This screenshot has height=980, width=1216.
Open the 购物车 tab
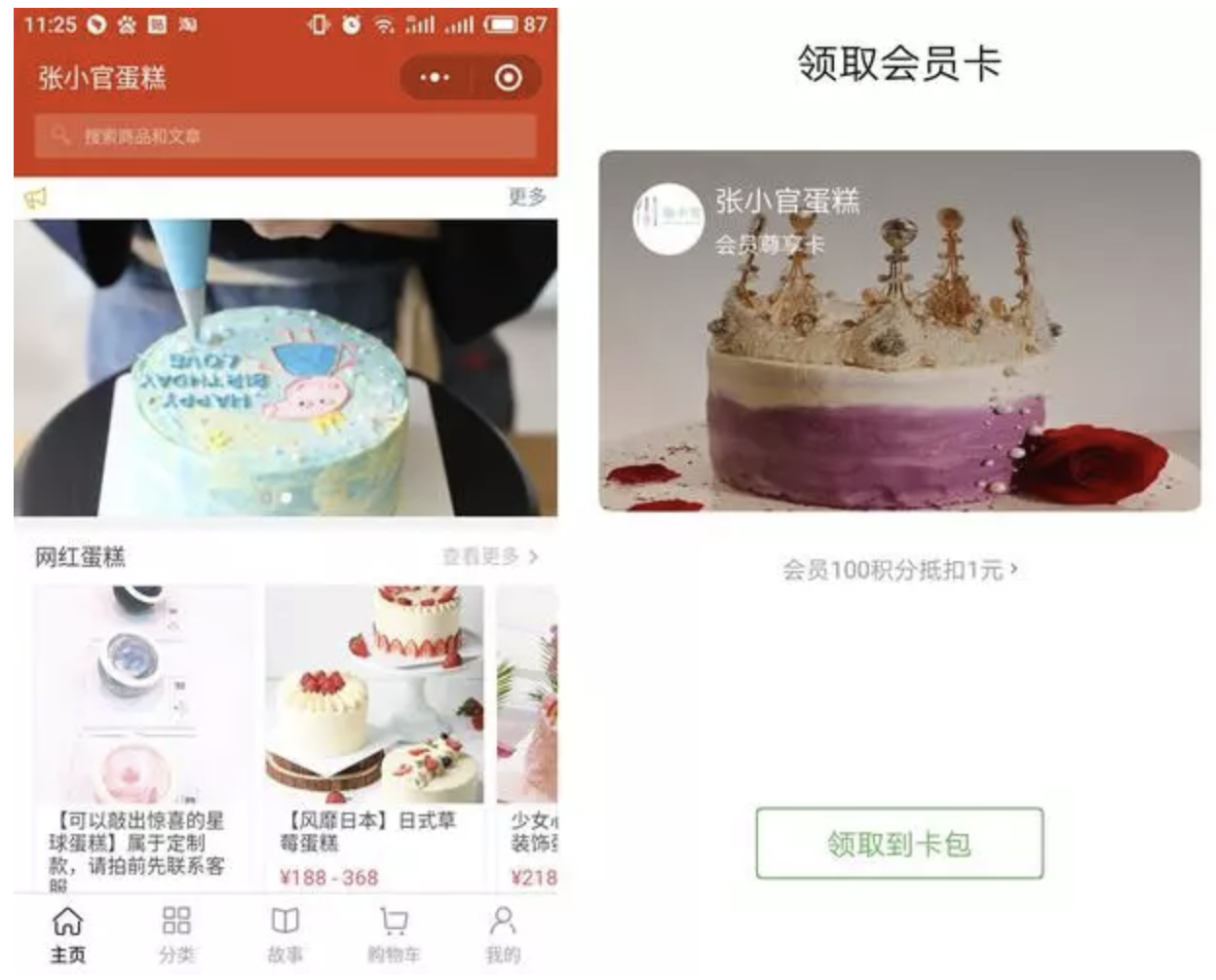tap(394, 935)
